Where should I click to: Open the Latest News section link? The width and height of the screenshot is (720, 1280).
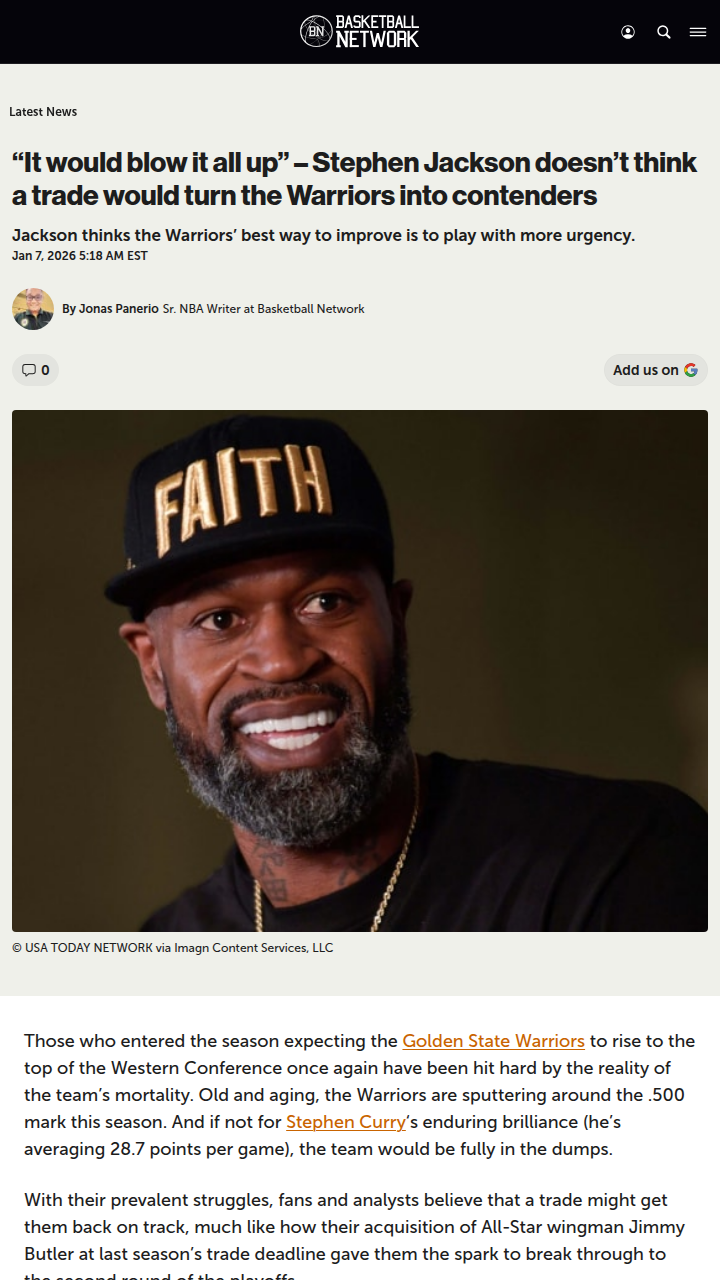43,112
